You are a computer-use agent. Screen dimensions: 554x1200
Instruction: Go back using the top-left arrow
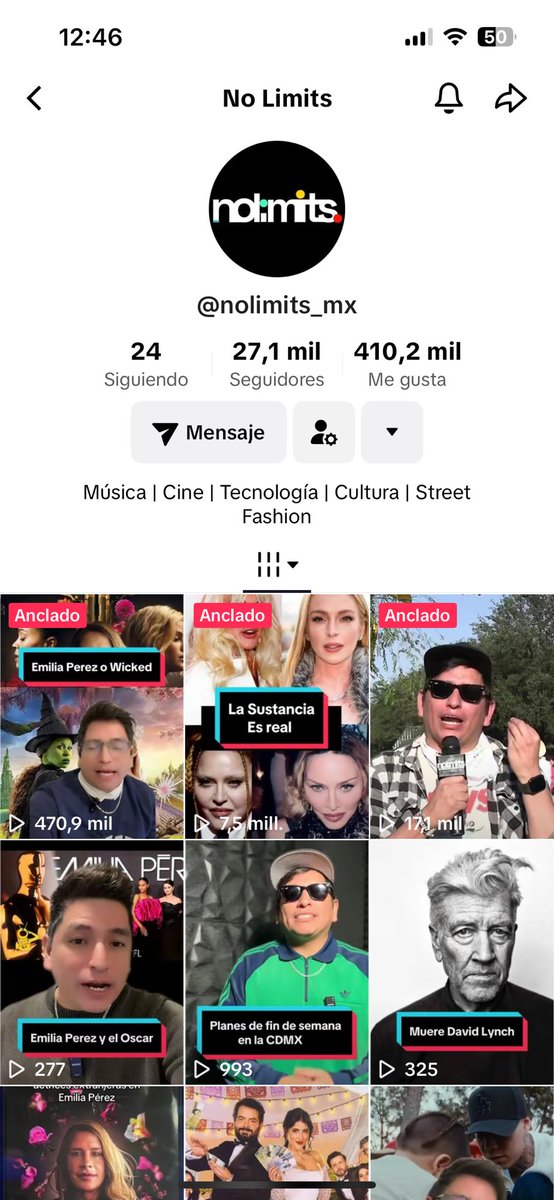35,98
